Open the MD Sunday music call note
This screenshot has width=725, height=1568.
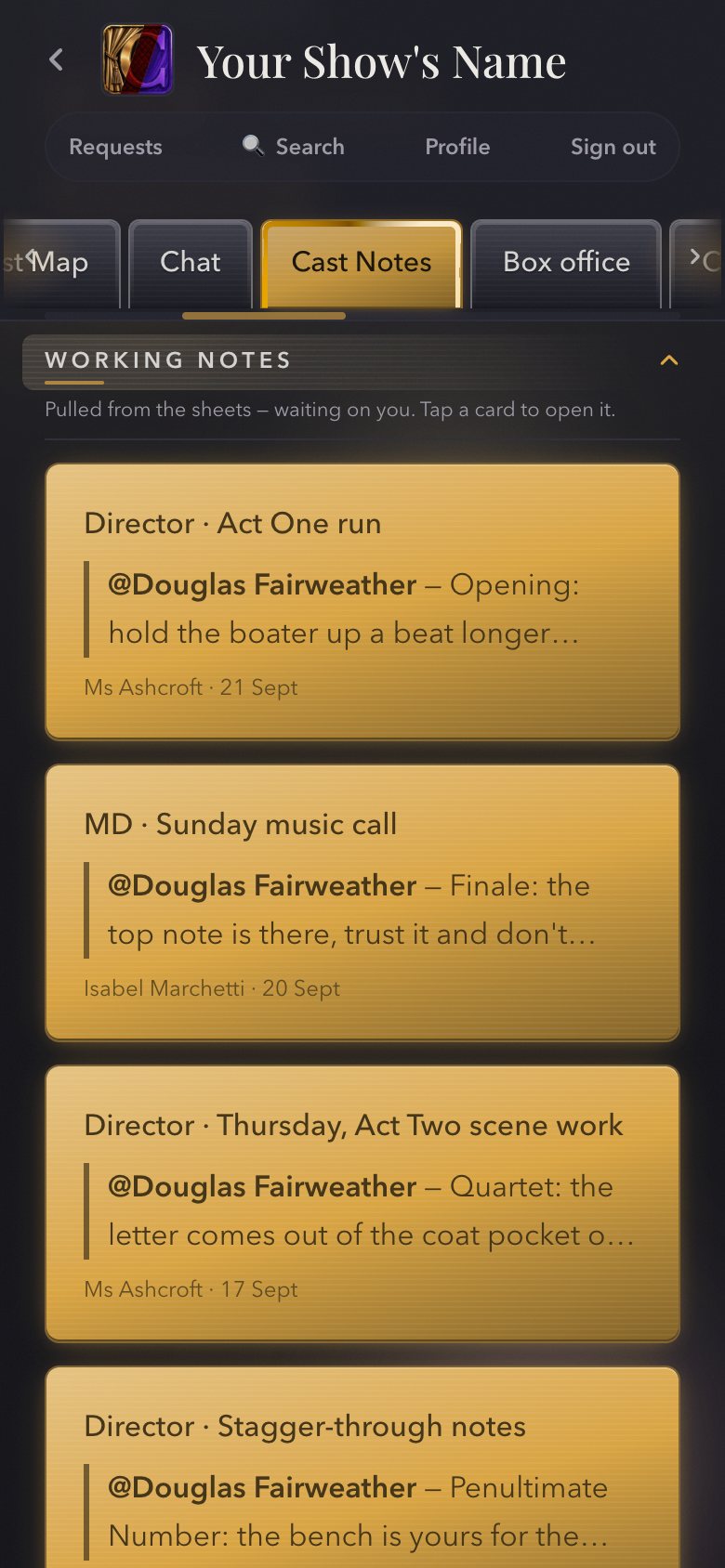(x=362, y=903)
